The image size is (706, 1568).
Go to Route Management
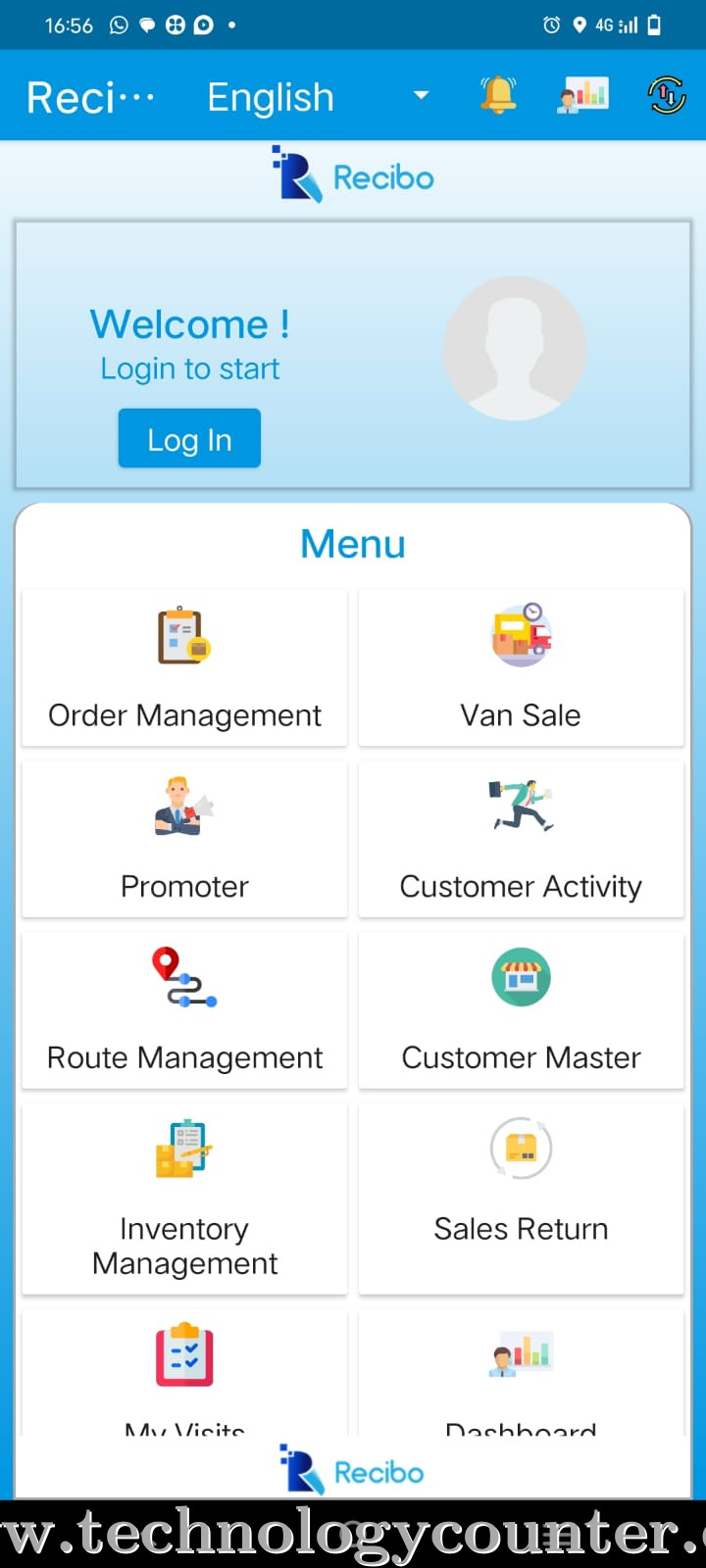tap(184, 1011)
